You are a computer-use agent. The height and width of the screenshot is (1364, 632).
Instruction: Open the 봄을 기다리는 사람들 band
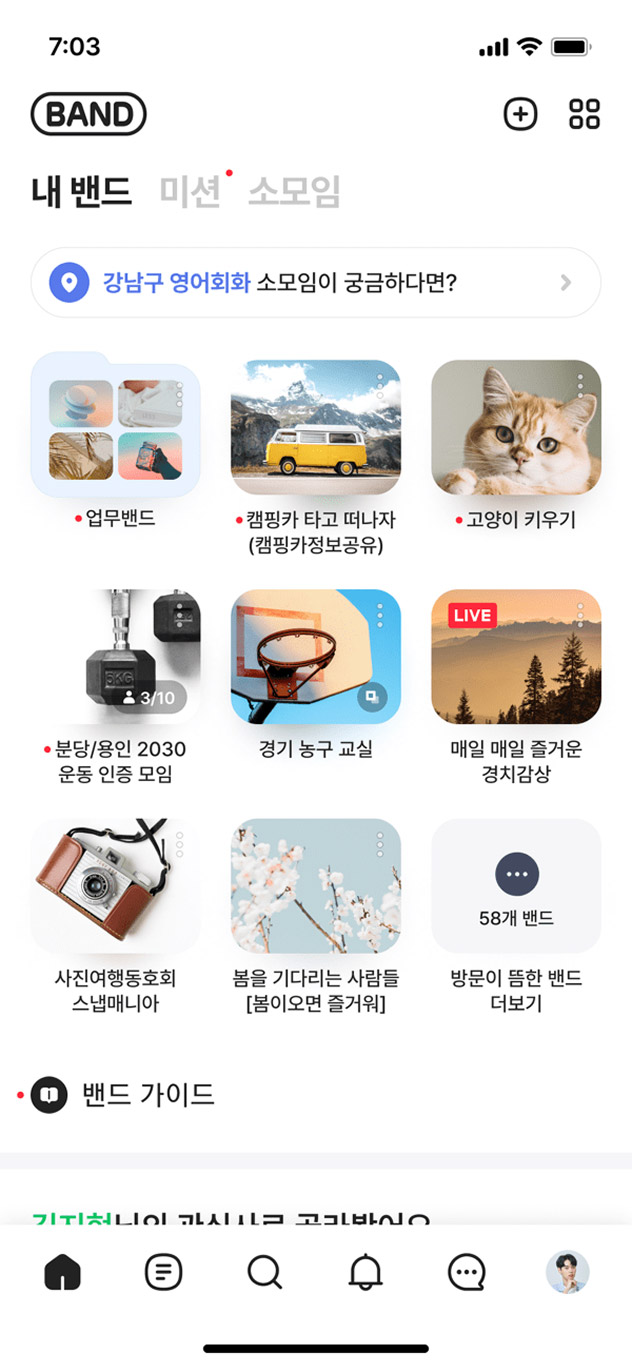point(315,886)
